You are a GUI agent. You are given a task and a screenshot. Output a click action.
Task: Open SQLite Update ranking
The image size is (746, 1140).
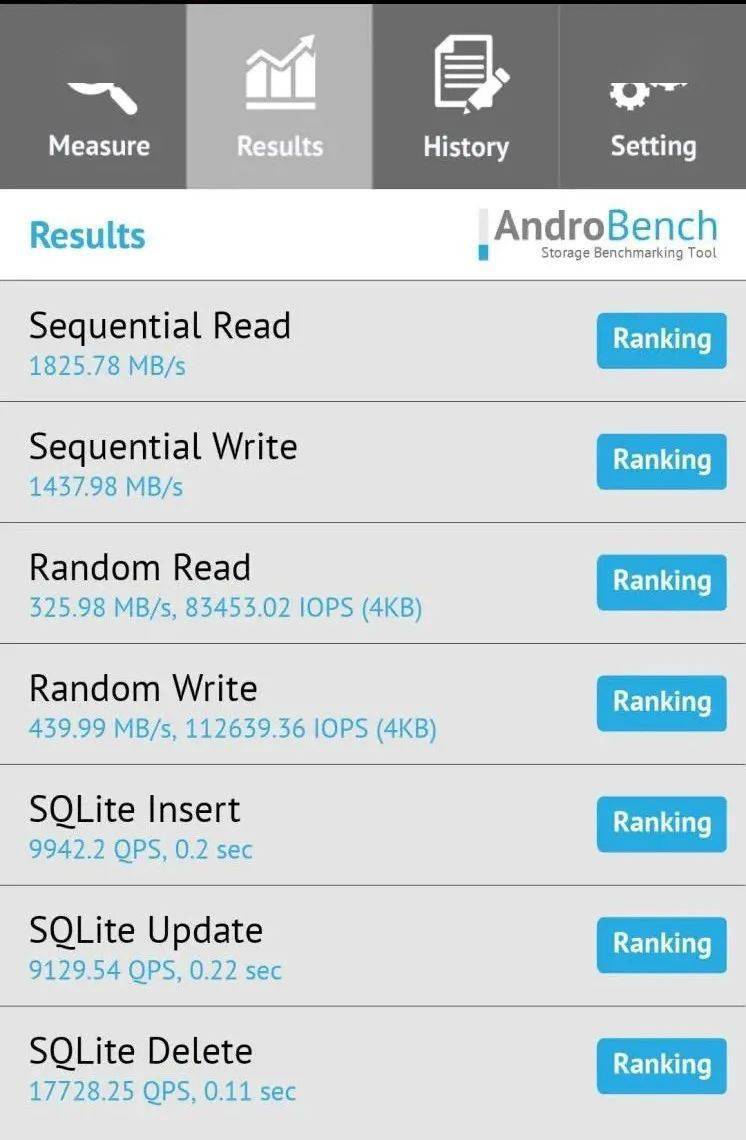coord(661,945)
